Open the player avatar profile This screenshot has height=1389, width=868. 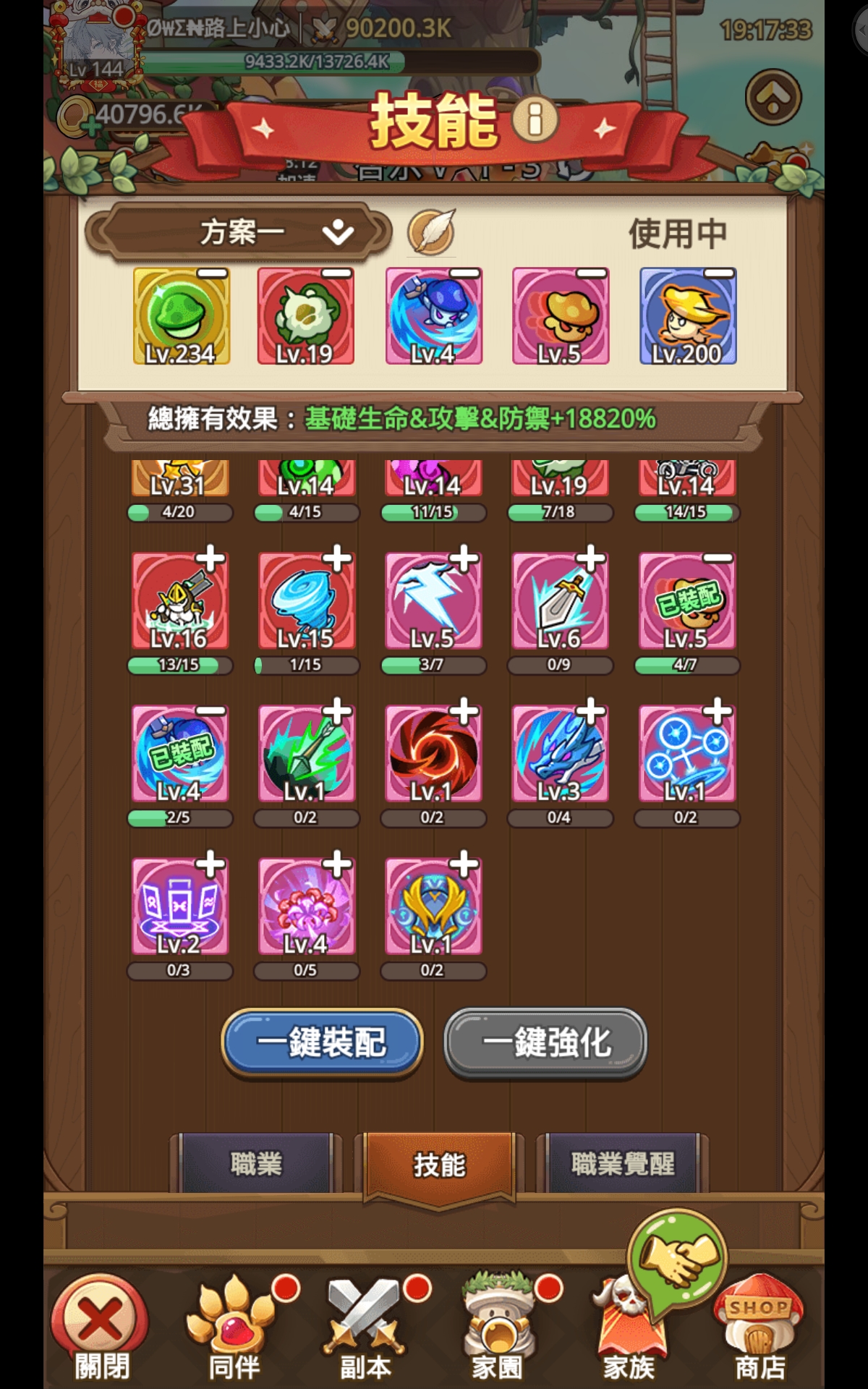(95, 43)
